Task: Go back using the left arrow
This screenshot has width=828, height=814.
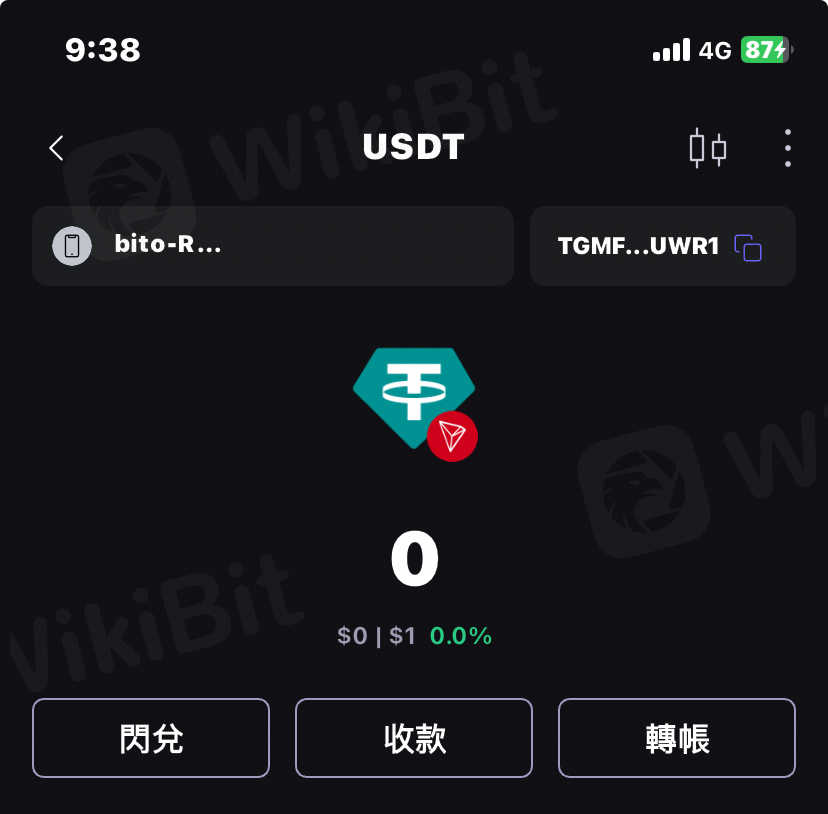Action: click(x=56, y=148)
